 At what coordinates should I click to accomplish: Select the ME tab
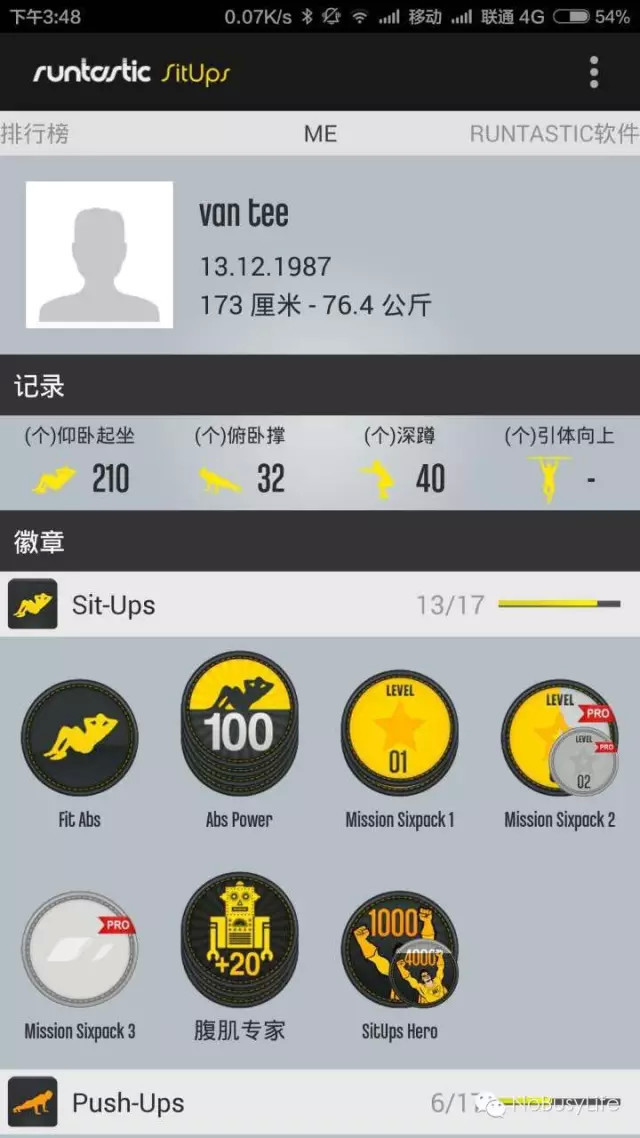tap(320, 134)
